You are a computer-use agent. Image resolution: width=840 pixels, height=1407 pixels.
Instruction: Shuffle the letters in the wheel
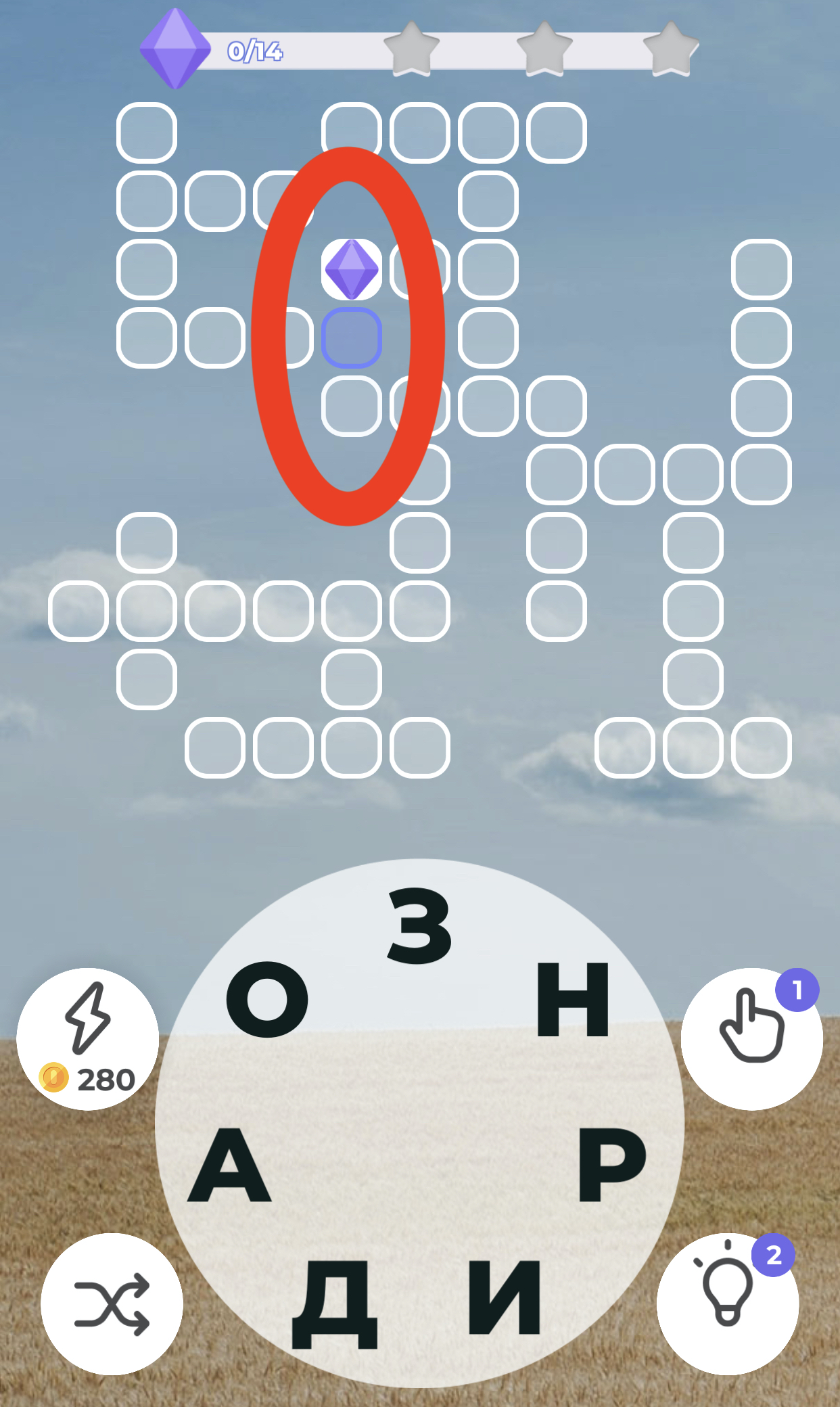pos(112,1304)
